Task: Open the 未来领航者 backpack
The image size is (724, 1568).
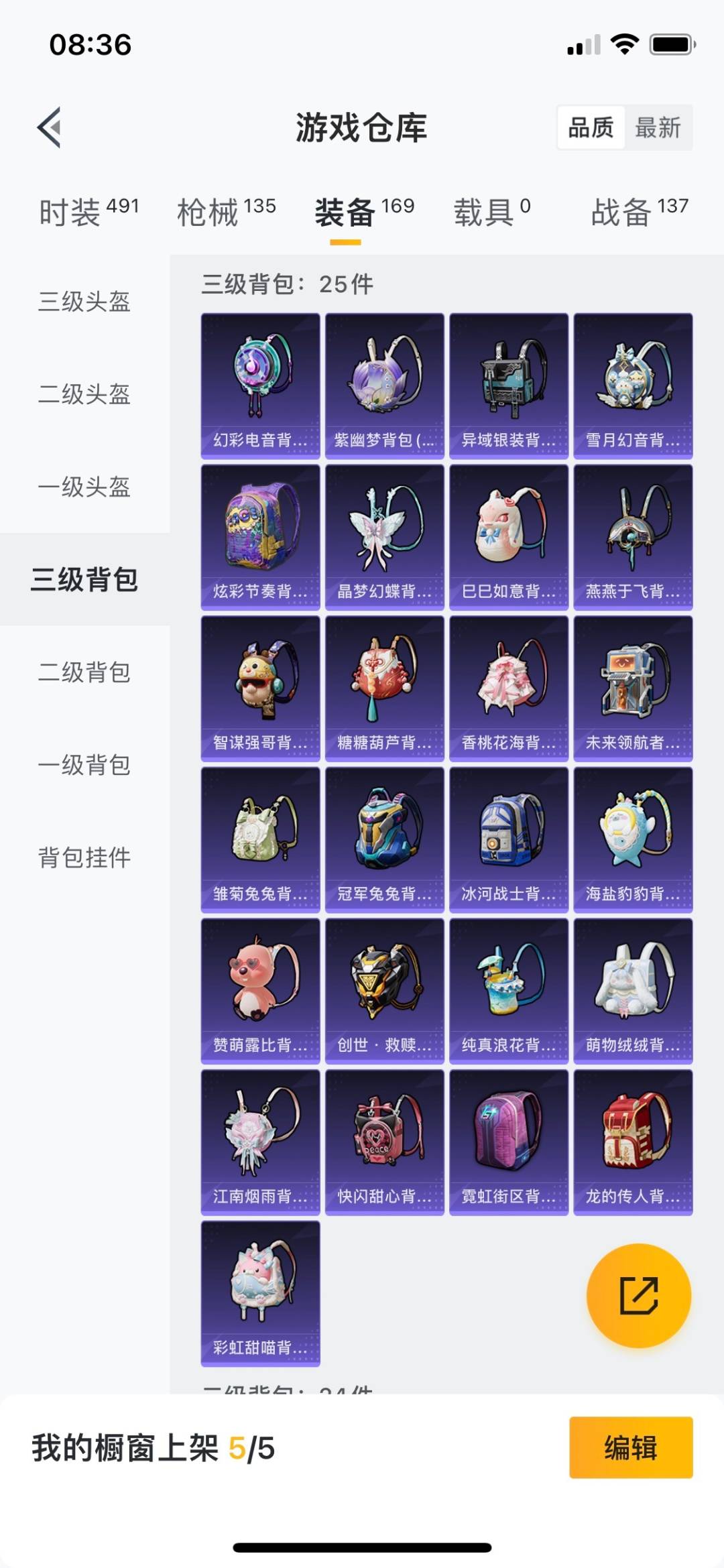Action: tap(633, 688)
